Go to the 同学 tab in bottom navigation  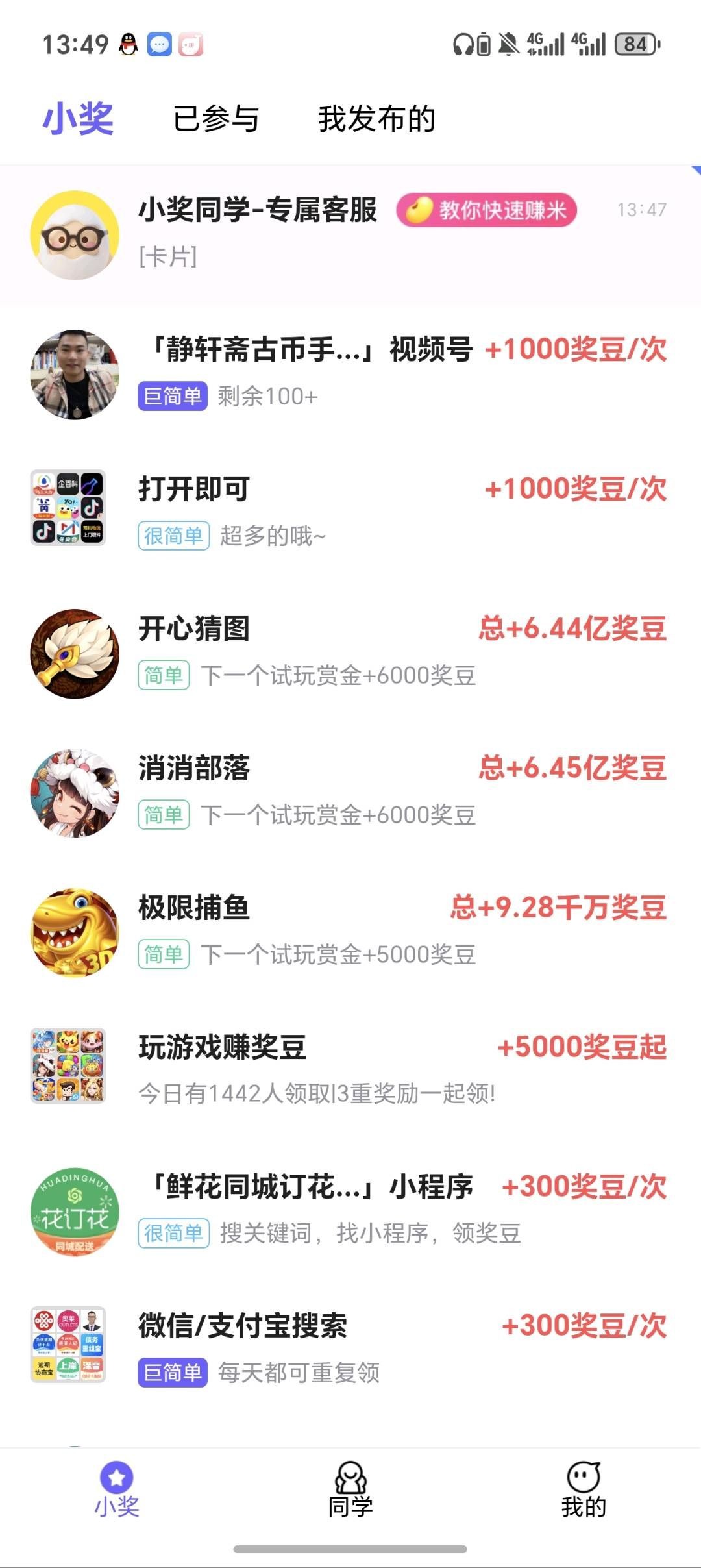pos(350,1489)
